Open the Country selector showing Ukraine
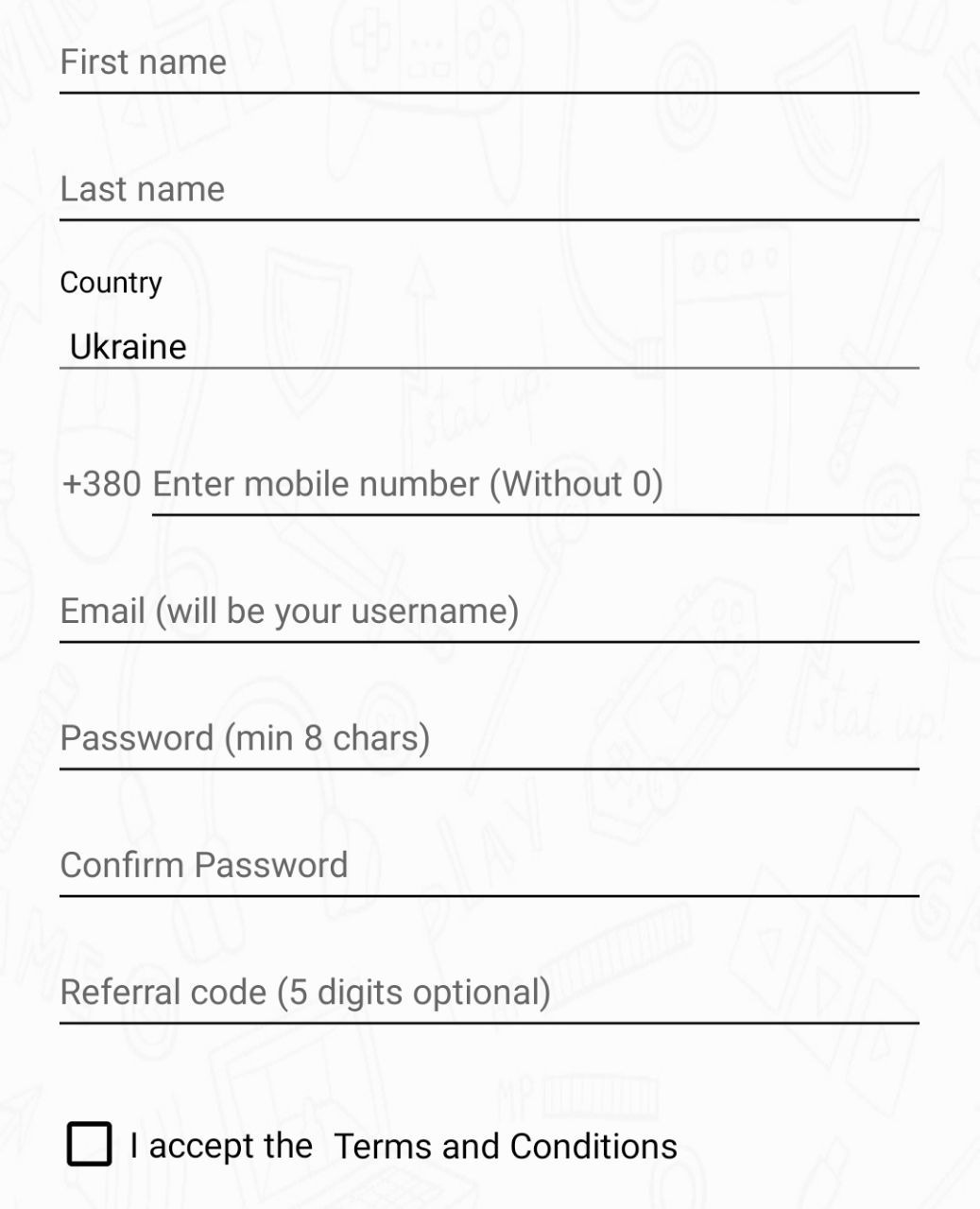The image size is (980, 1209). click(489, 346)
